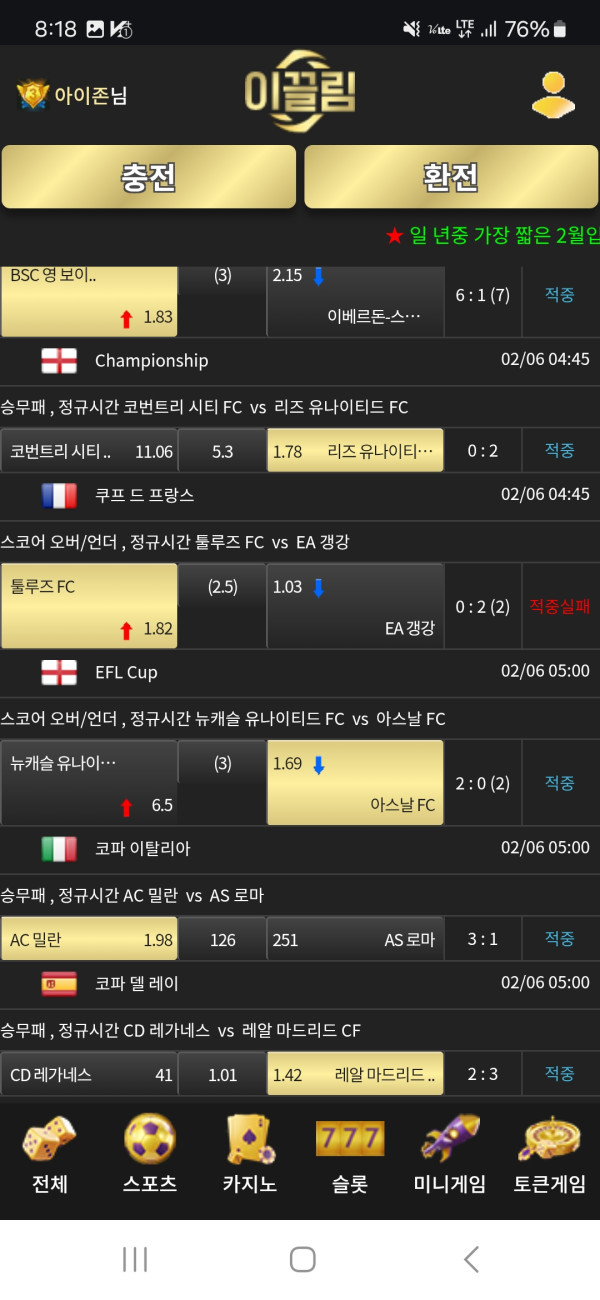The image size is (600, 1300).
Task: Open the system recent apps button
Action: coord(135,1259)
